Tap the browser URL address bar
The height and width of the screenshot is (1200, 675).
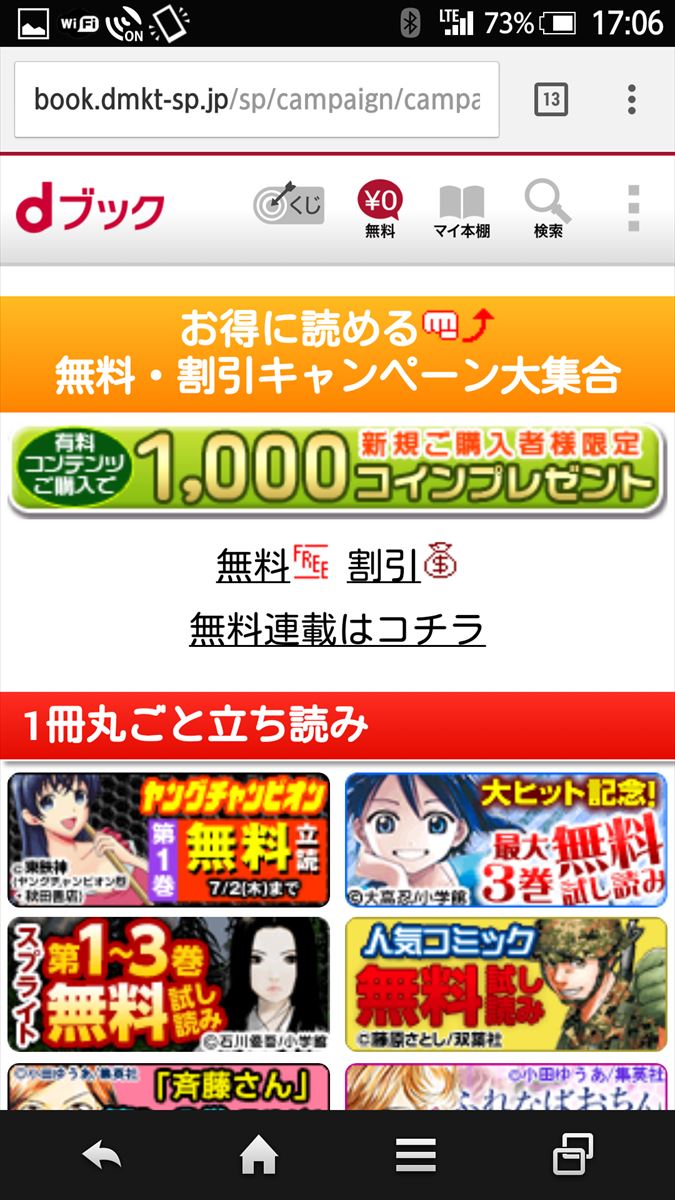tap(256, 100)
